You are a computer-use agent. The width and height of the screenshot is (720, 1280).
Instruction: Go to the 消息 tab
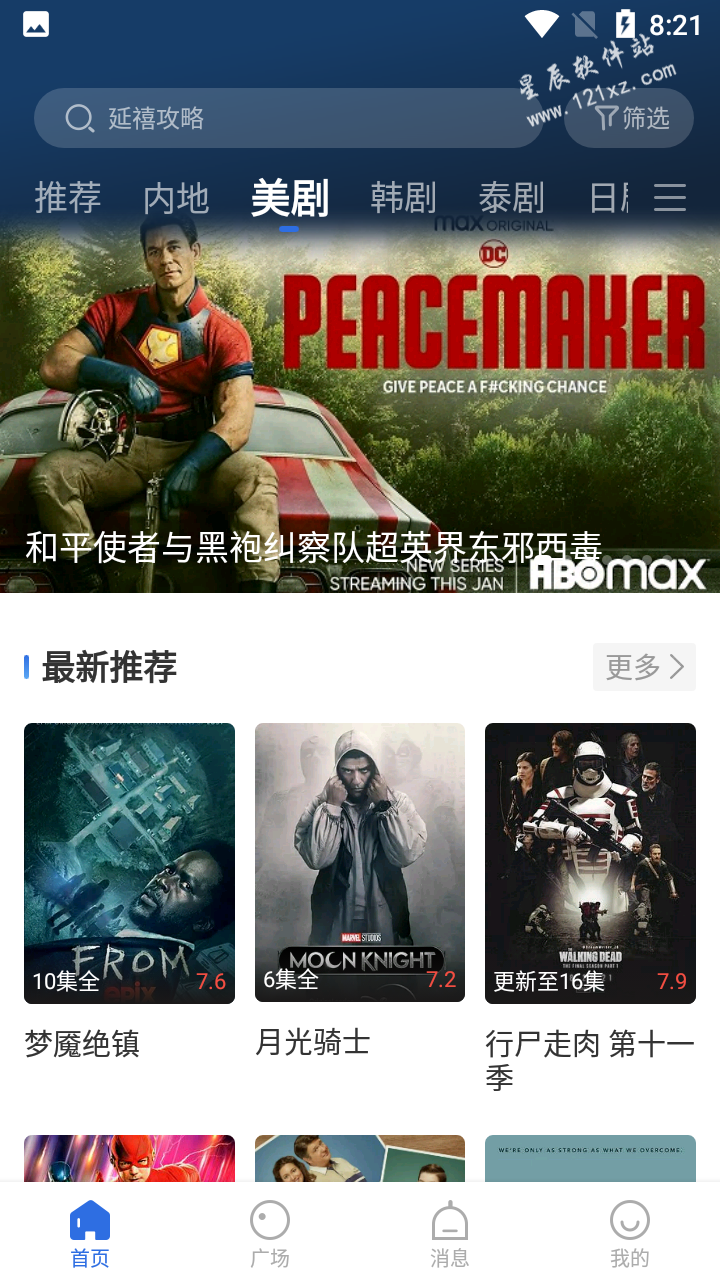(x=450, y=1234)
